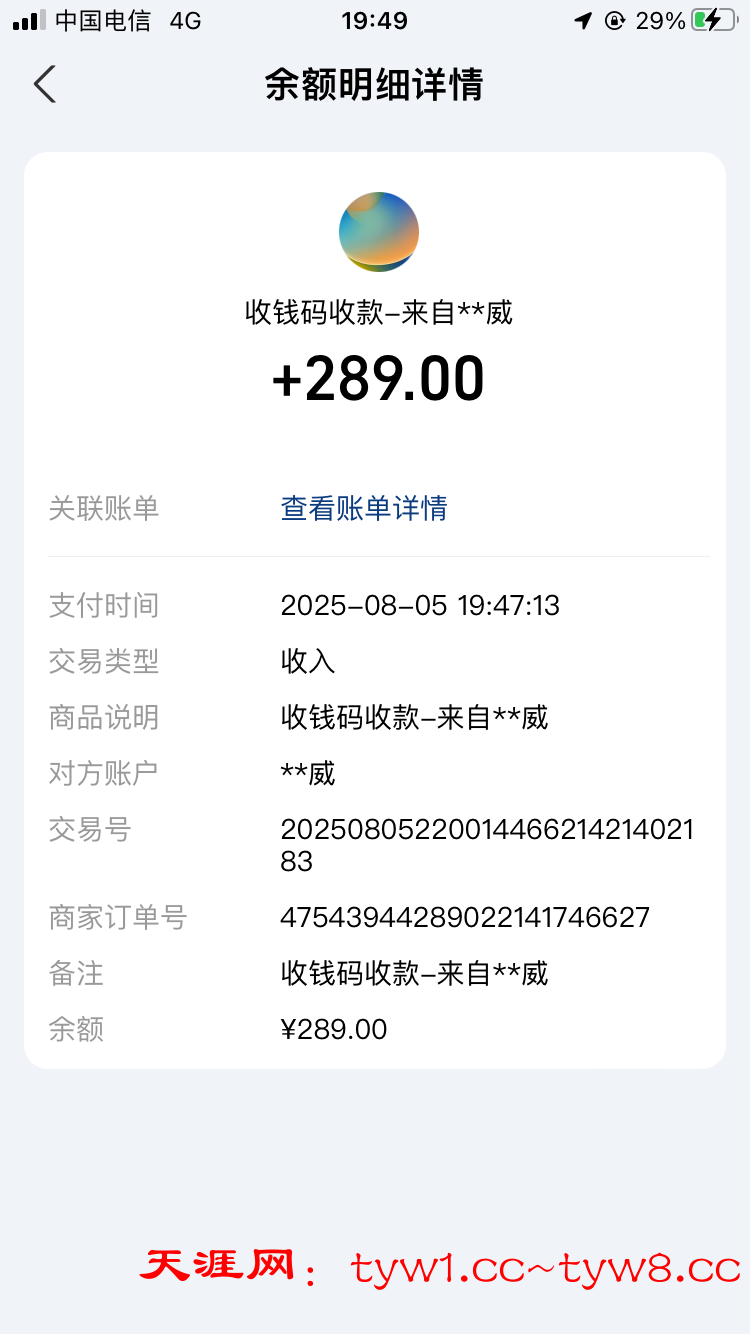Viewport: 750px width, 1334px height.
Task: Tap the location arrow in status bar
Action: tap(585, 19)
